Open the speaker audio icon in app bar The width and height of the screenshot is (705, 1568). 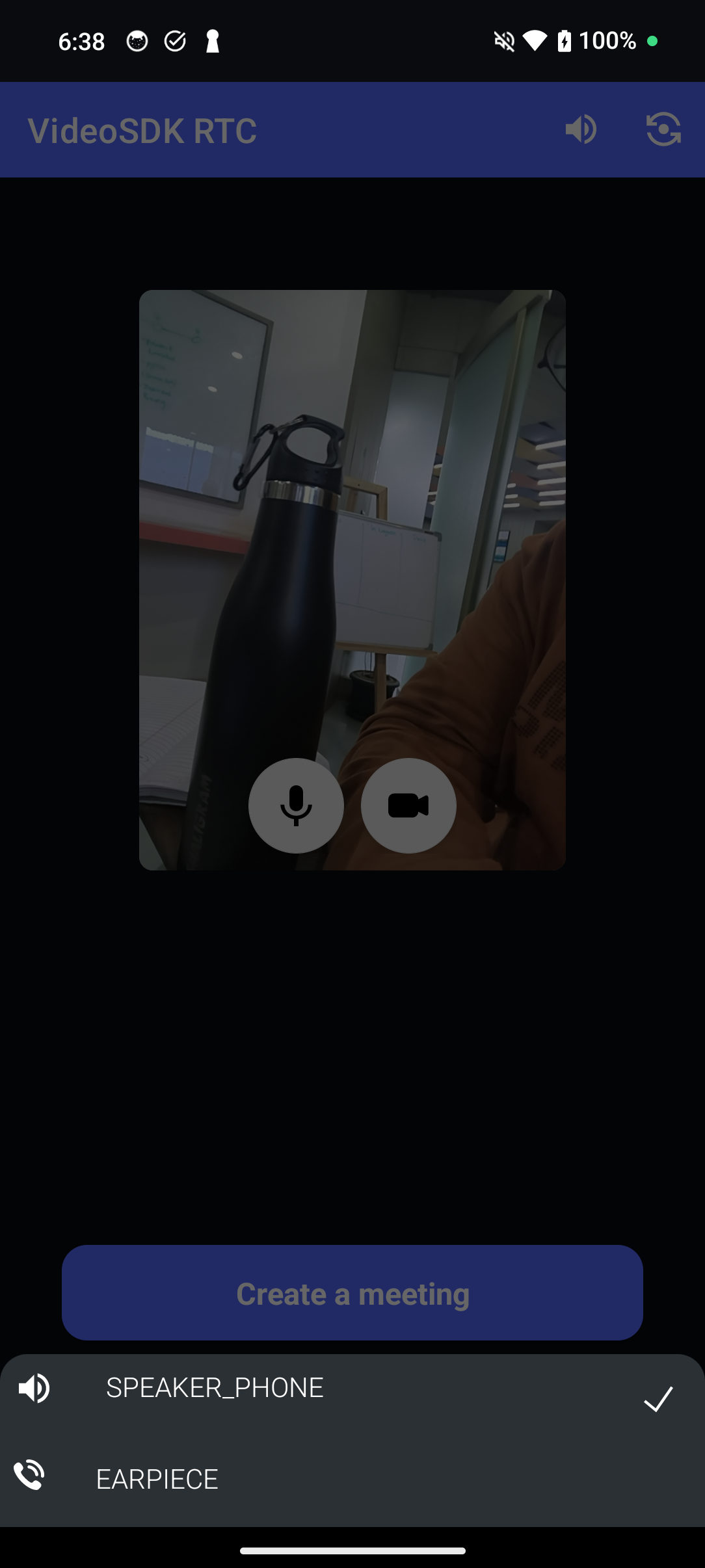pos(581,129)
